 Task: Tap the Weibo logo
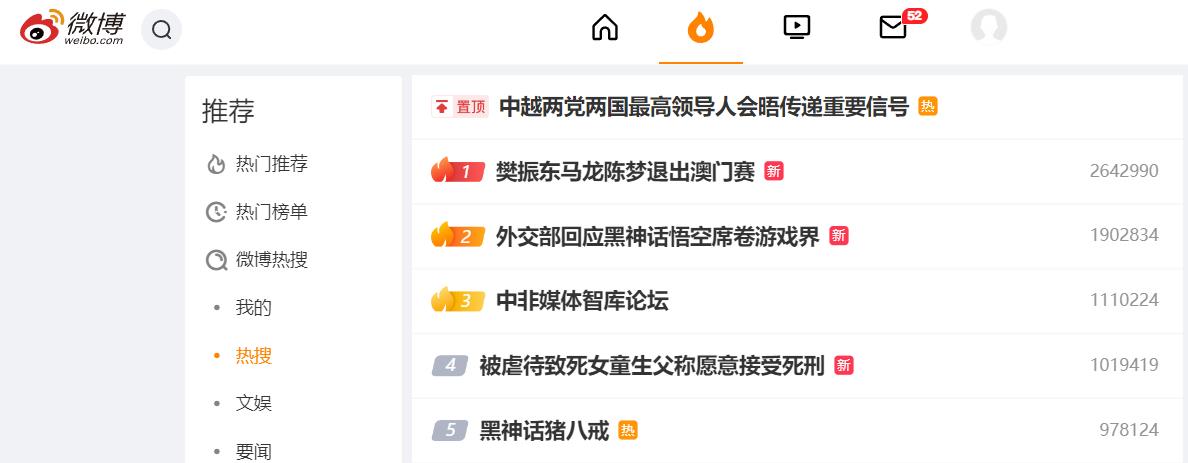point(72,29)
